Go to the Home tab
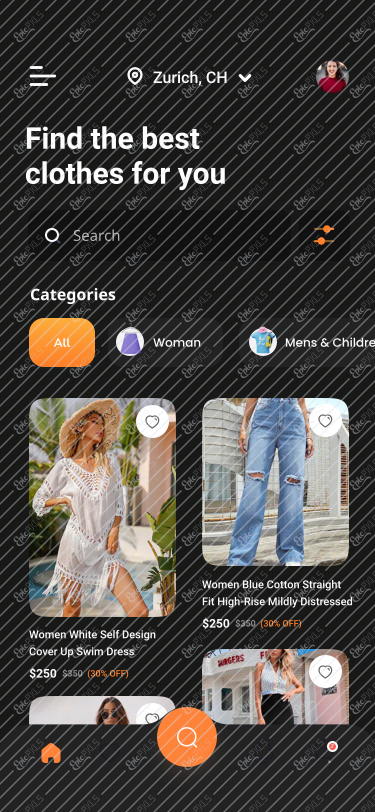This screenshot has width=375, height=812. tap(51, 753)
